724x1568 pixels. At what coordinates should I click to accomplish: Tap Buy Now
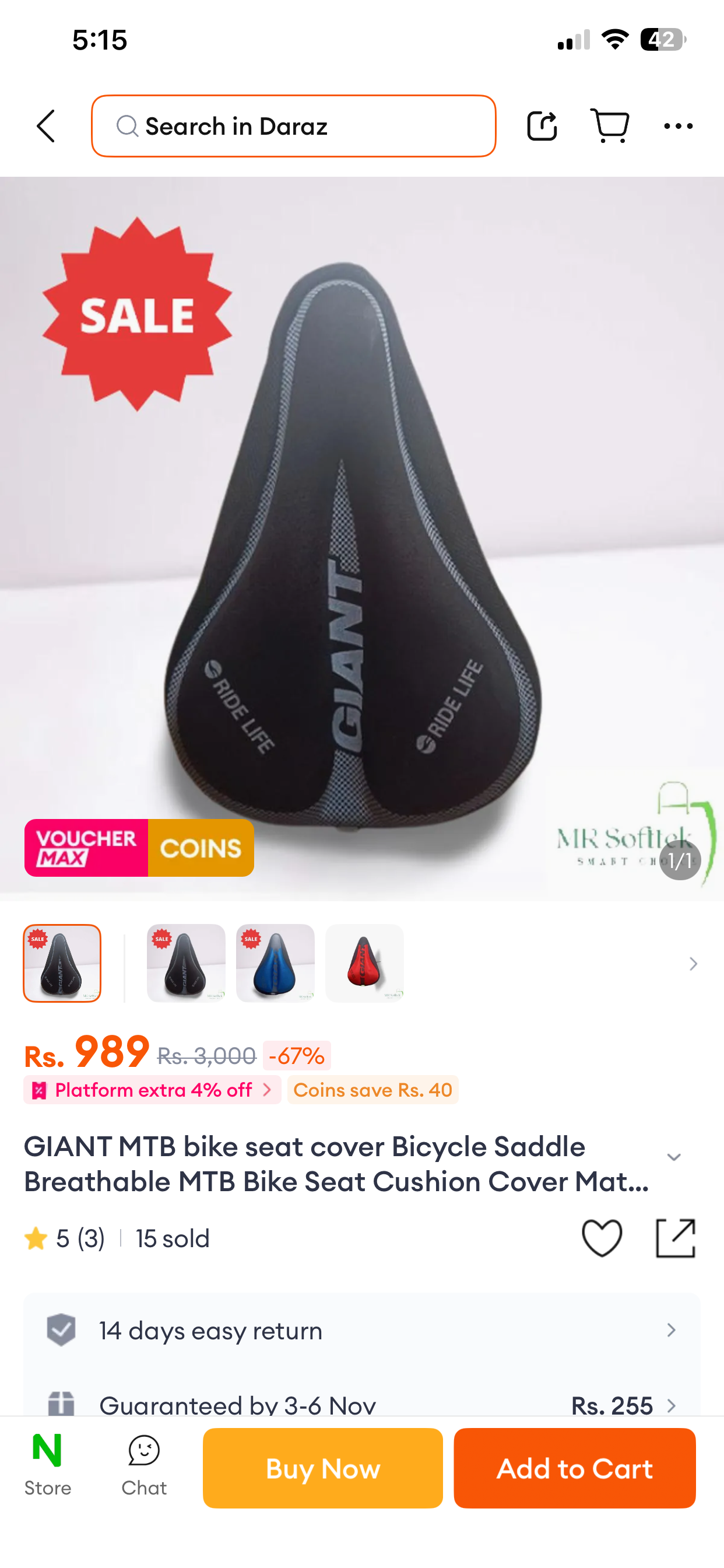tap(322, 1468)
